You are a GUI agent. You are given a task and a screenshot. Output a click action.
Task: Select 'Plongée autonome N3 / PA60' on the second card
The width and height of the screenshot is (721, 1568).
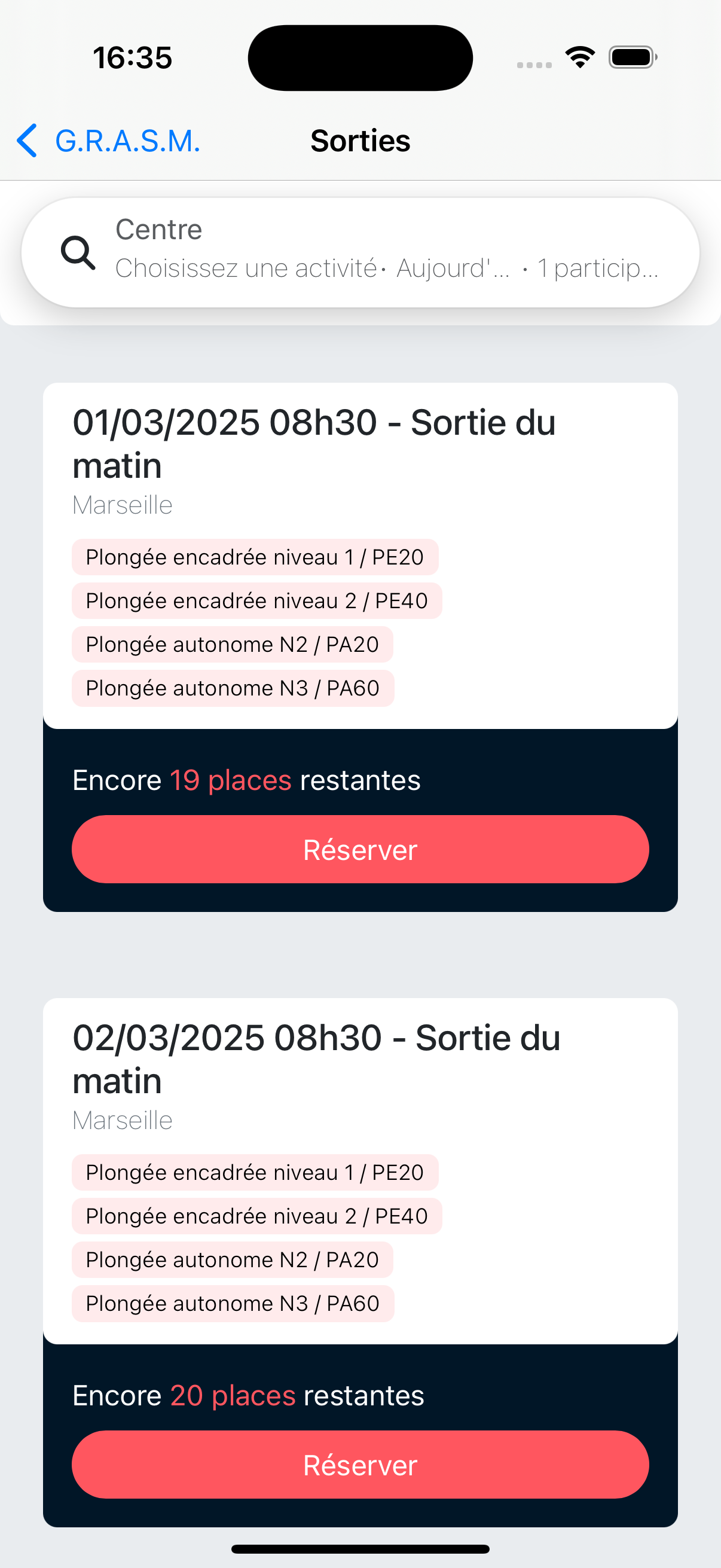[x=233, y=1303]
